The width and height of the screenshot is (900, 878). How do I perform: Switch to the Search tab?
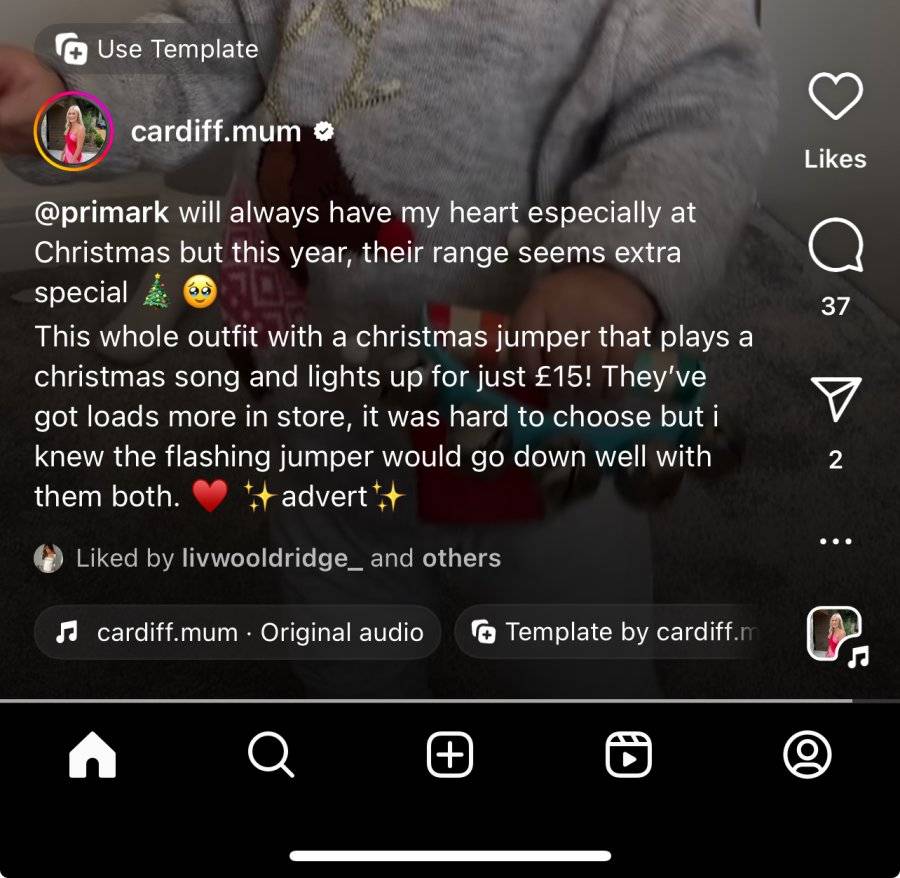[x=271, y=755]
